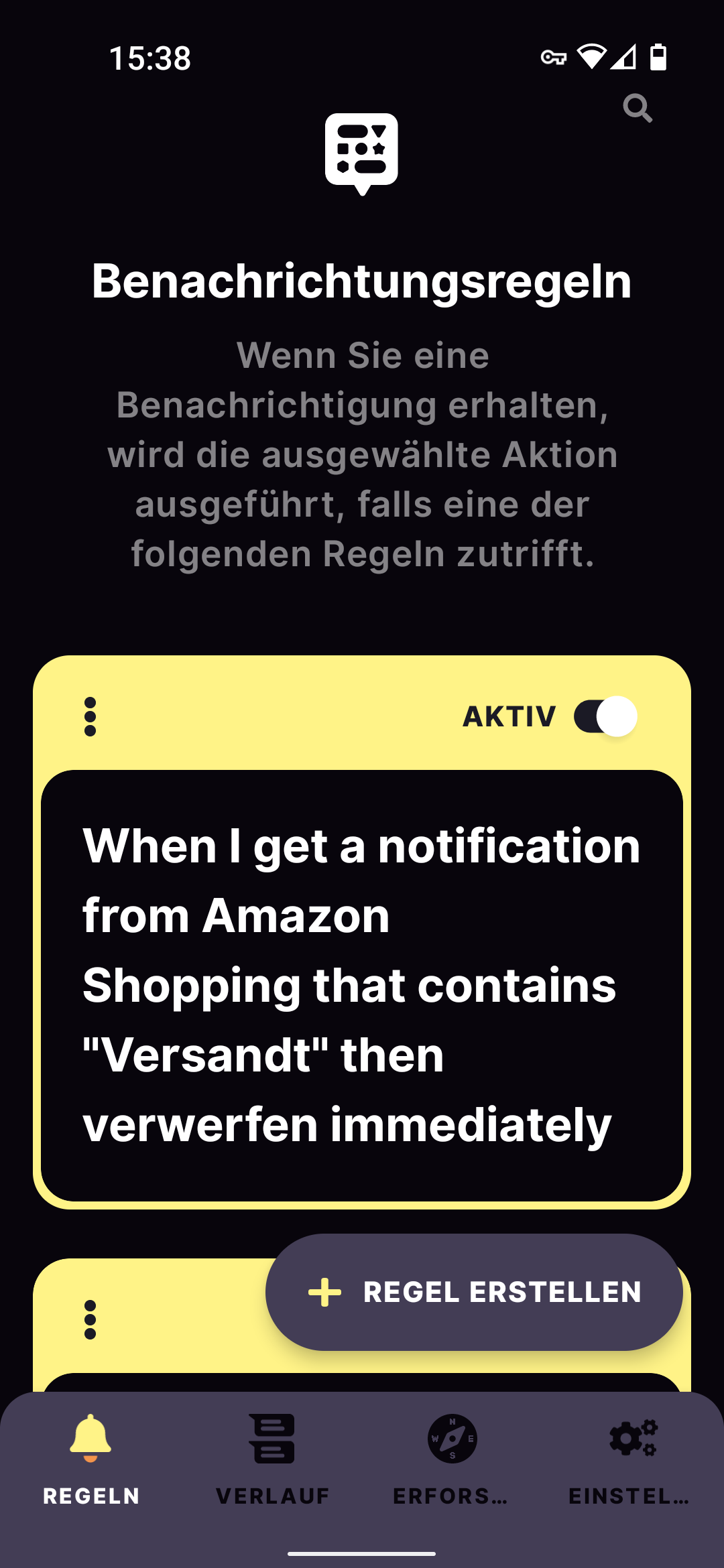Open the search icon
The image size is (724, 1568).
(x=637, y=108)
